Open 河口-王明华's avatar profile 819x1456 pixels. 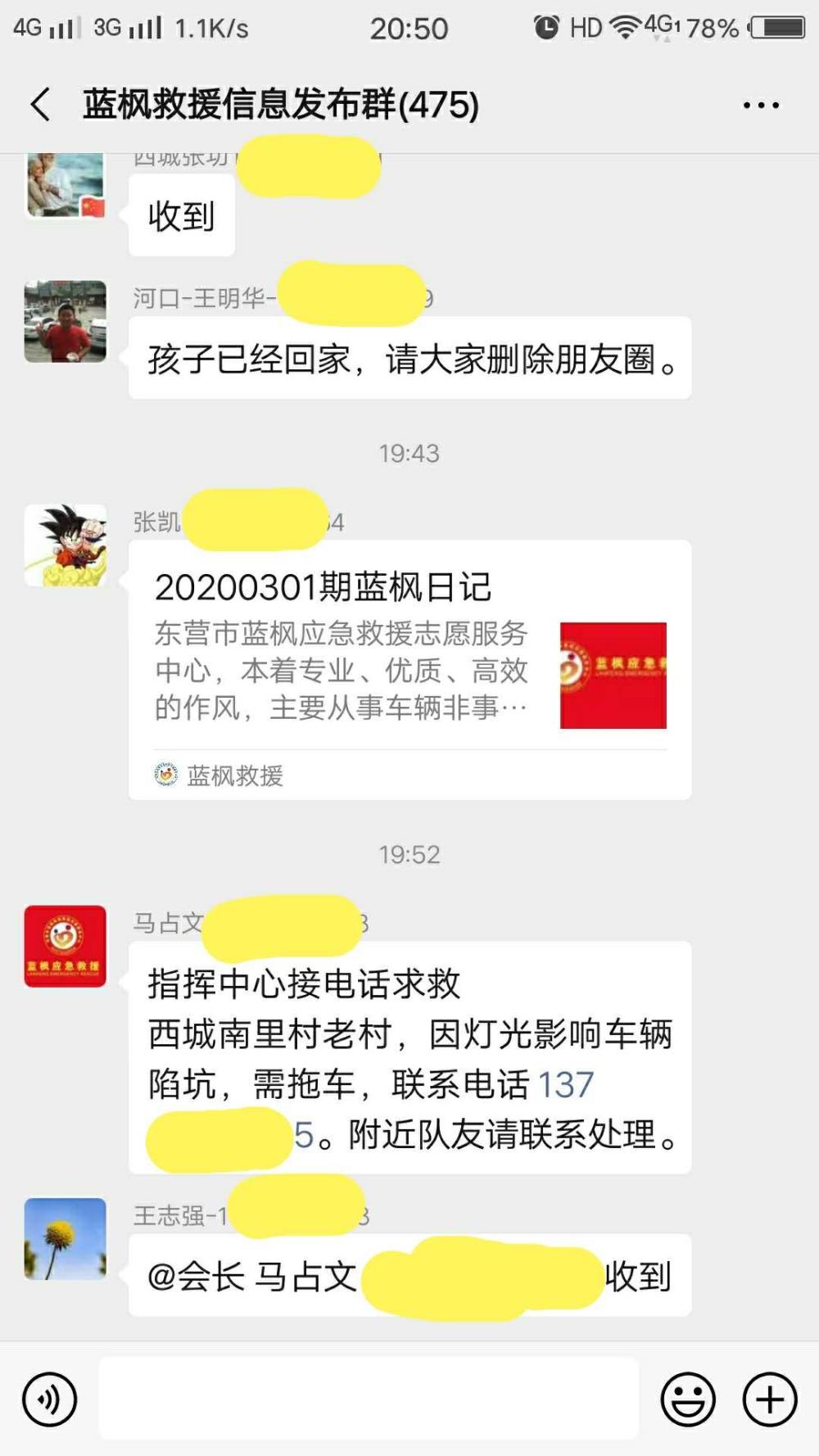click(66, 322)
